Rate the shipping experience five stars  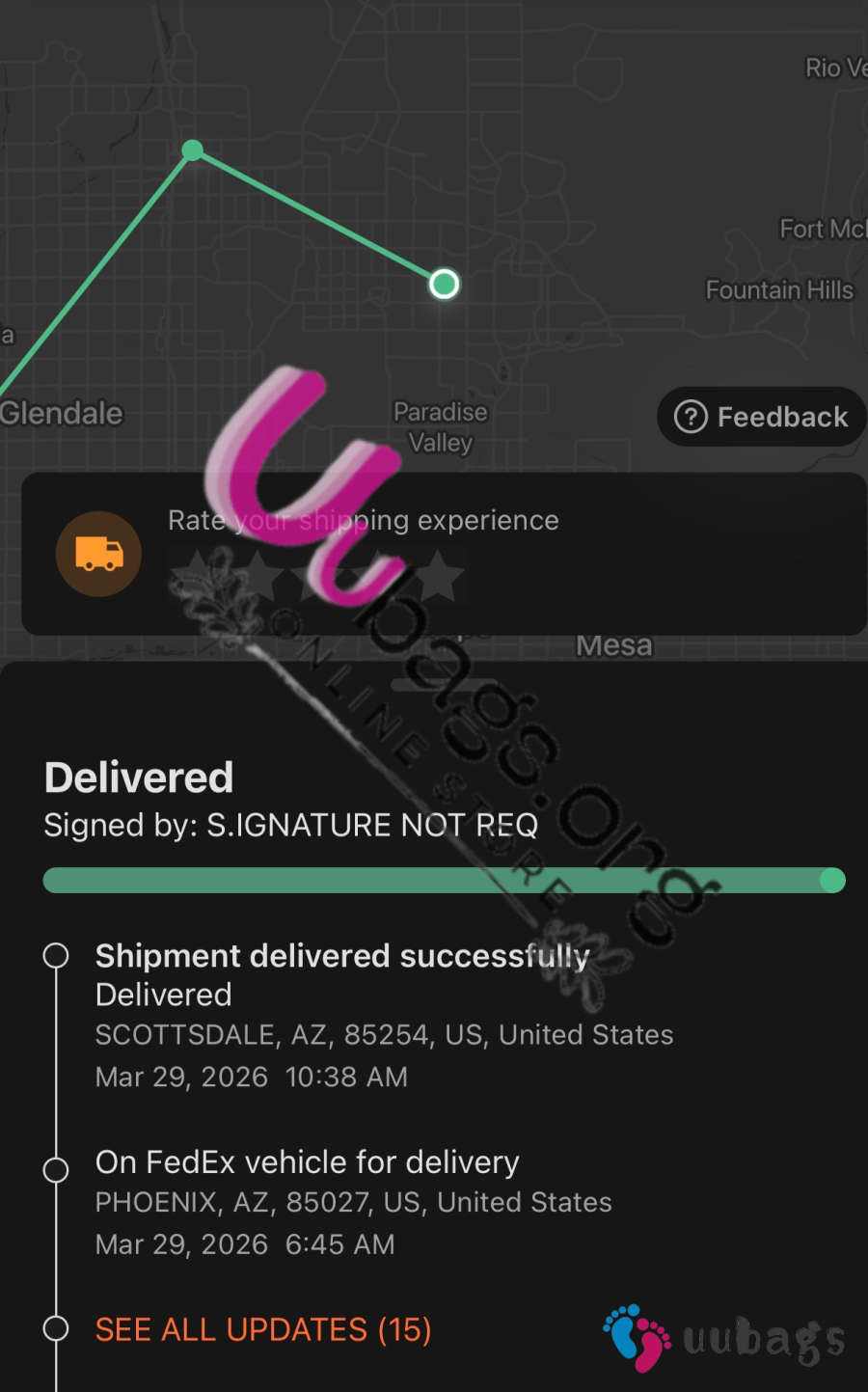point(440,574)
